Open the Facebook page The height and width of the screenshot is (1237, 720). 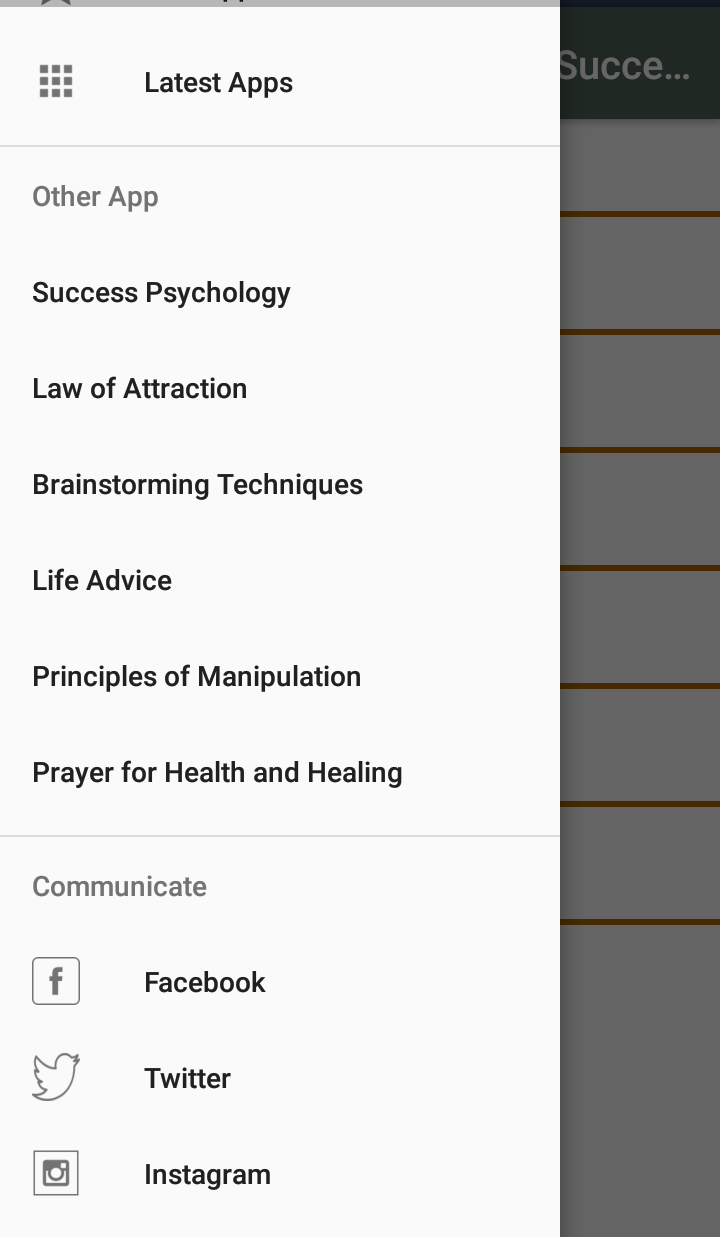pos(280,982)
